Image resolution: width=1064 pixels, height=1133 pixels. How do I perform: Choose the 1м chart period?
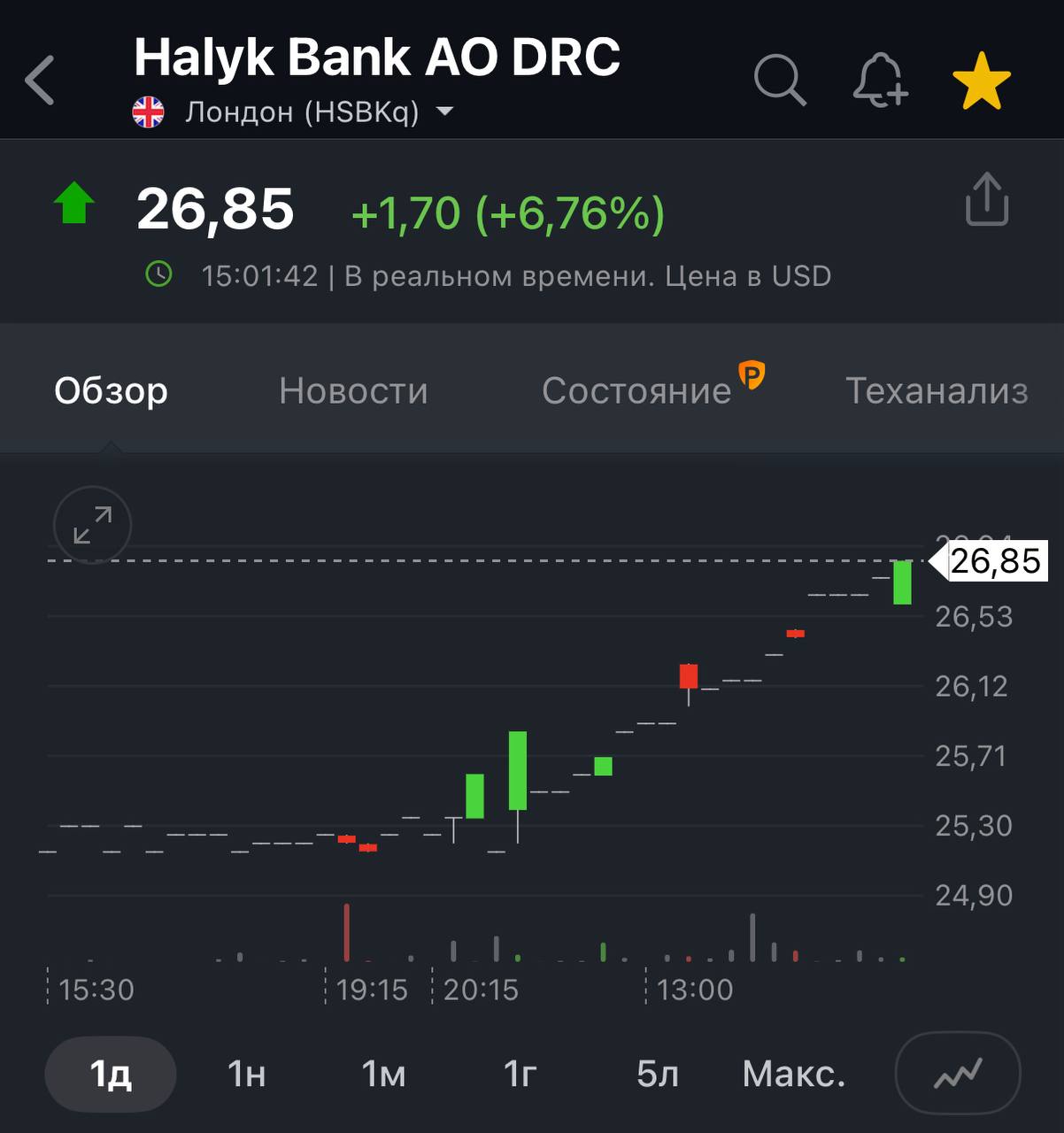[x=383, y=1074]
